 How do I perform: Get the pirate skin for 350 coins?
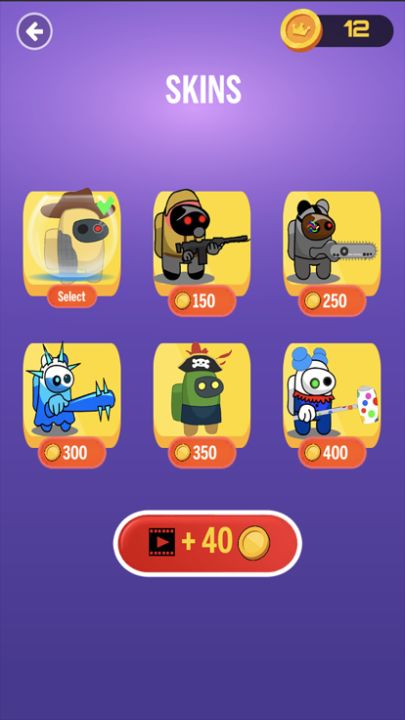pos(202,453)
